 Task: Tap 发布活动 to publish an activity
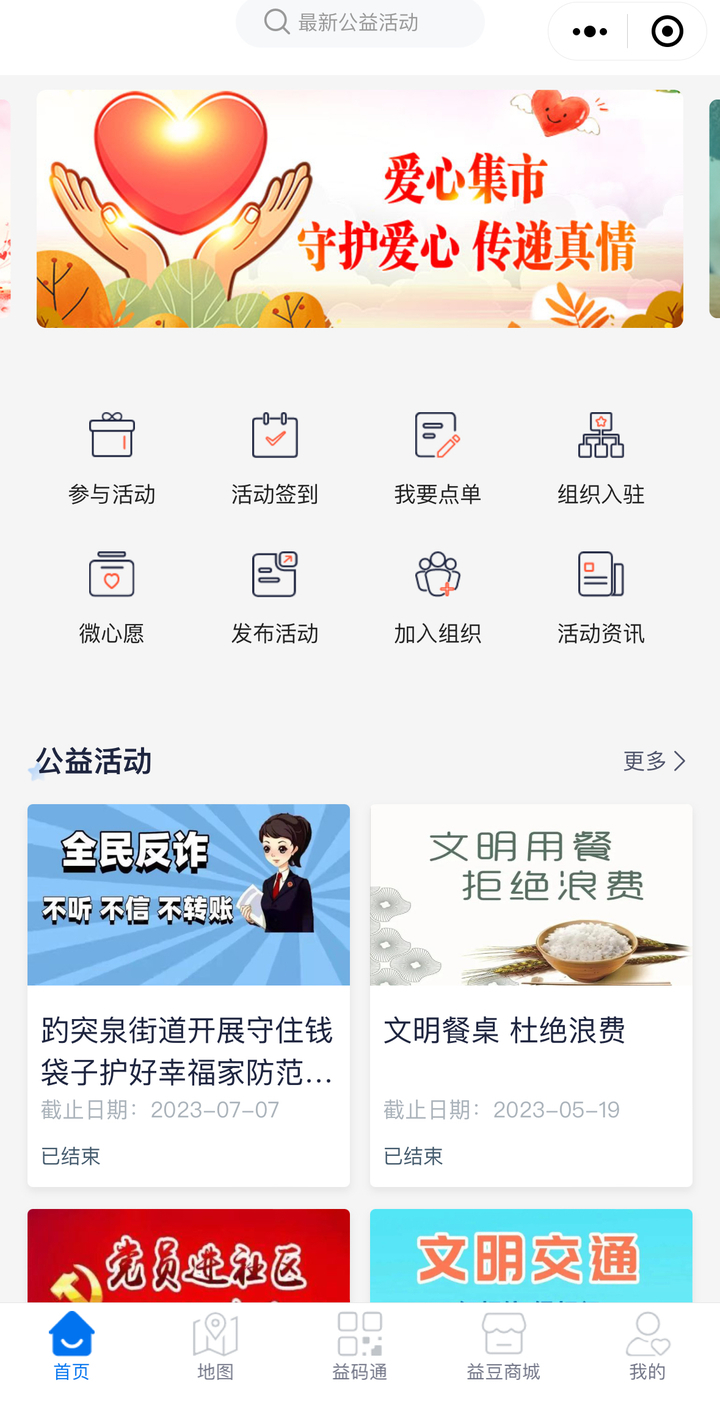tap(275, 596)
